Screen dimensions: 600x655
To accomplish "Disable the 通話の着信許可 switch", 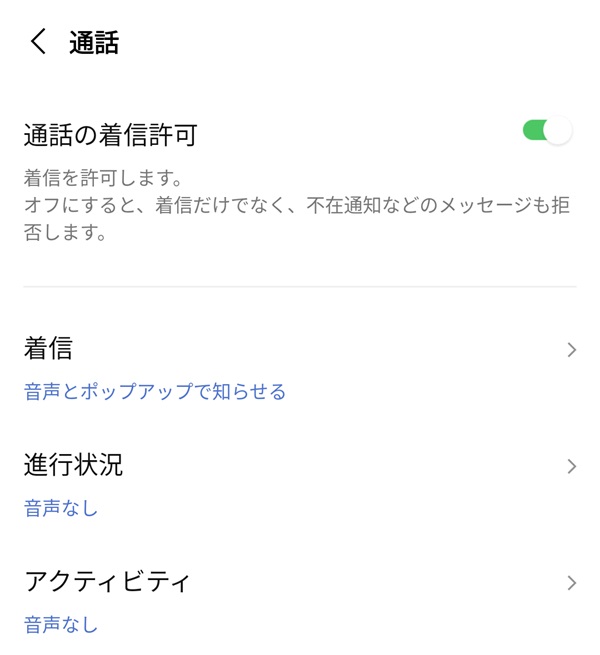I will 547,131.
